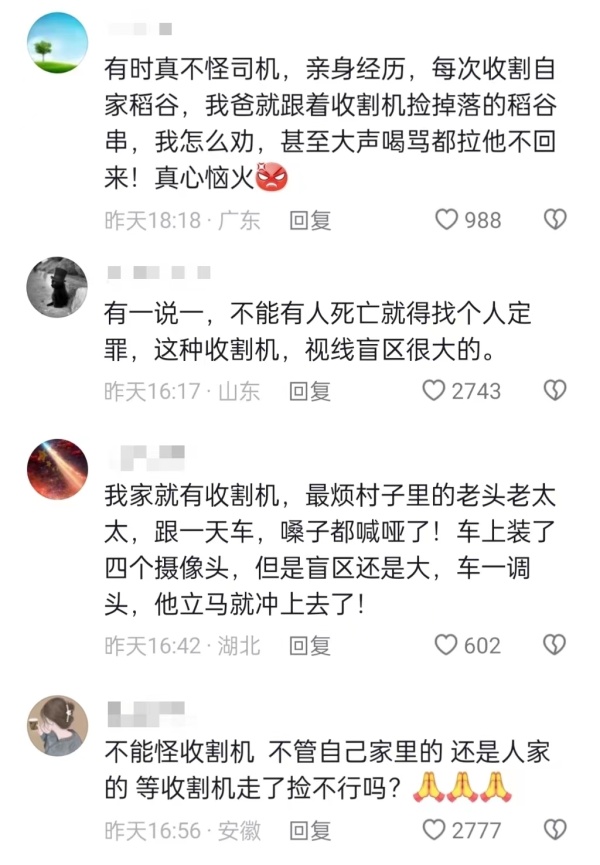Open the 湖北 commenter's avatar
The height and width of the screenshot is (865, 600).
[x=57, y=468]
